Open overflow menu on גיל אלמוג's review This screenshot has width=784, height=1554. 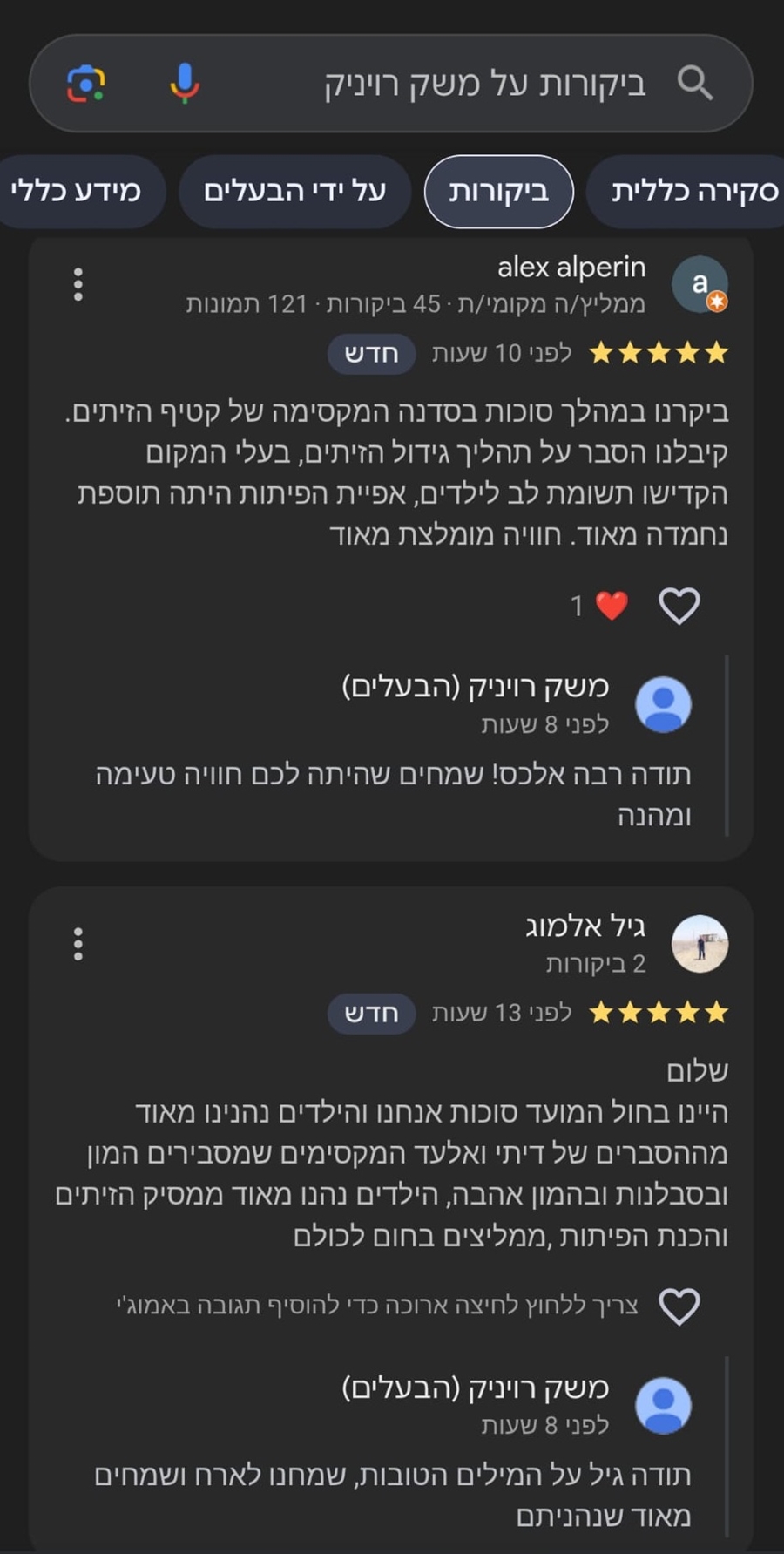[x=78, y=944]
